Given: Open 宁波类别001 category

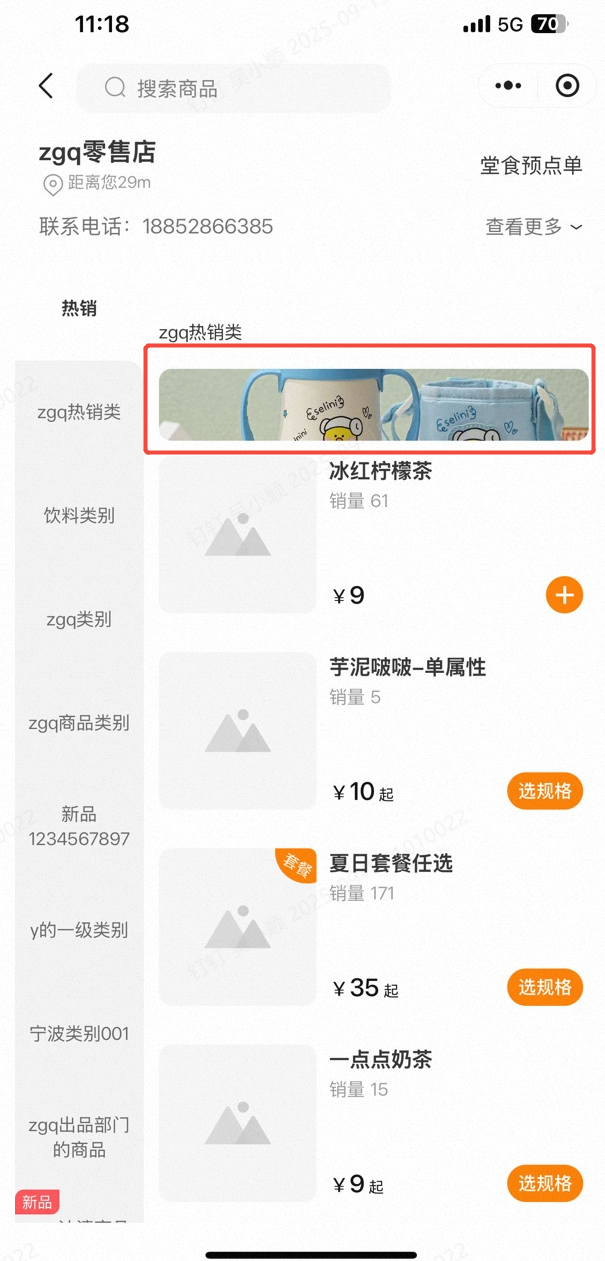Looking at the screenshot, I should (x=79, y=1034).
